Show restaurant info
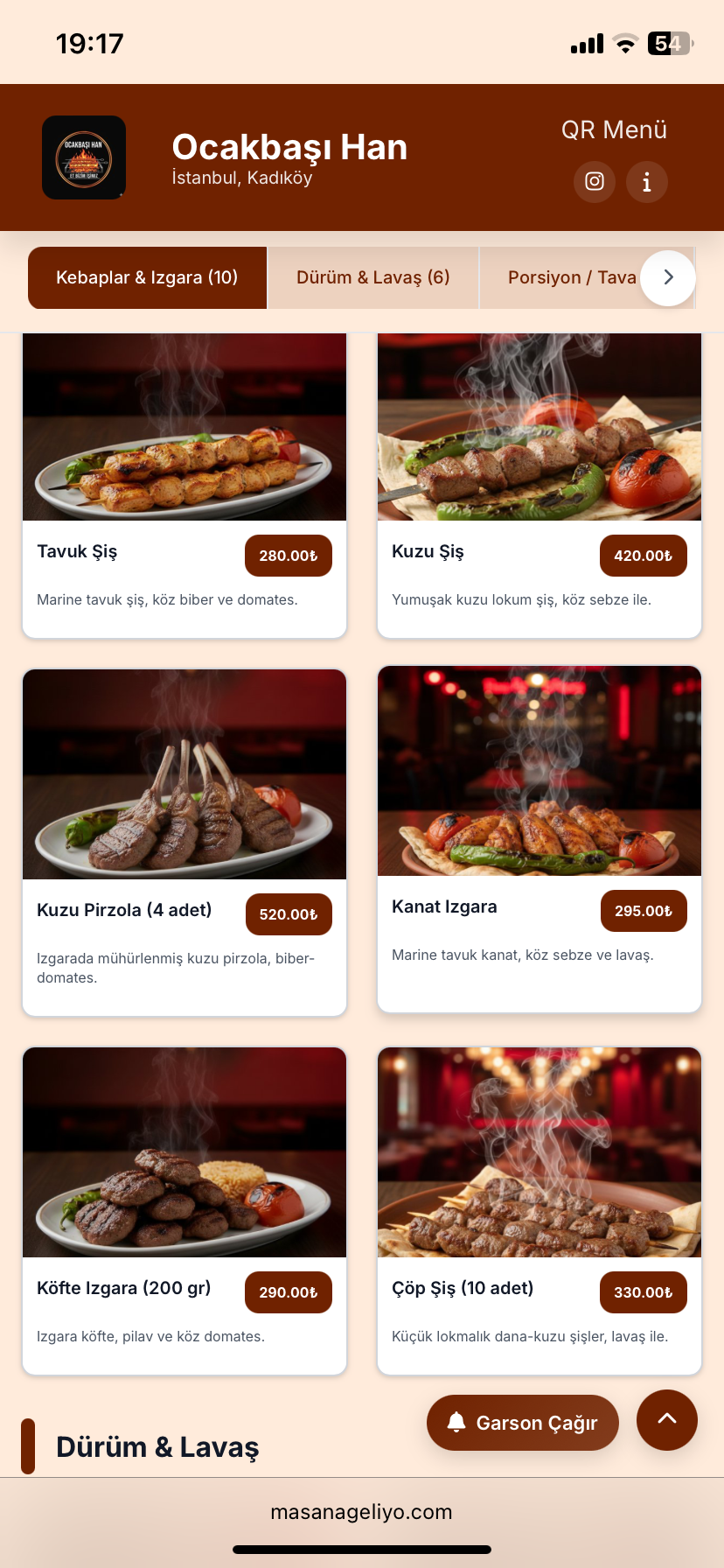724x1568 pixels. (647, 182)
